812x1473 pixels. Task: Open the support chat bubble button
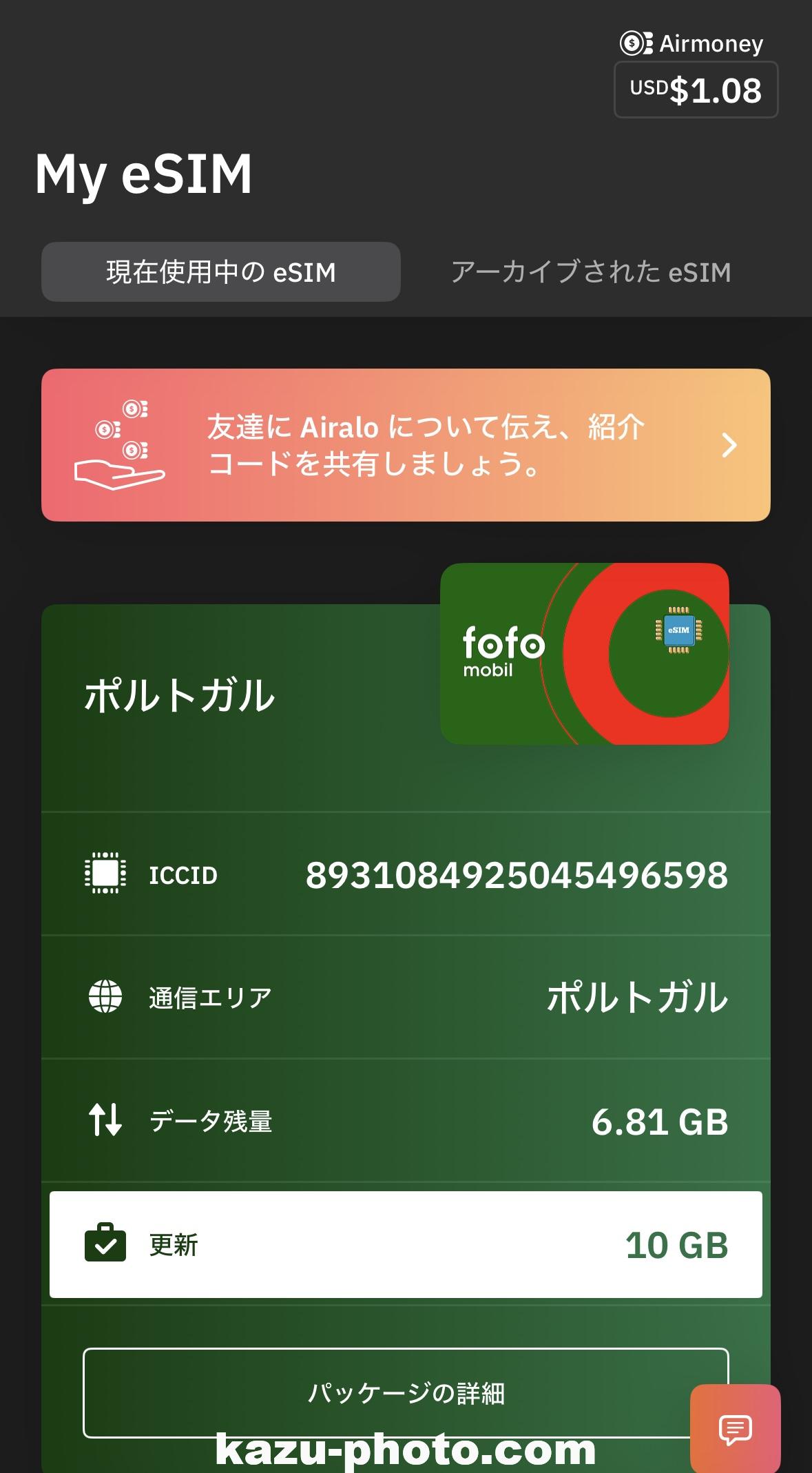(x=735, y=1429)
